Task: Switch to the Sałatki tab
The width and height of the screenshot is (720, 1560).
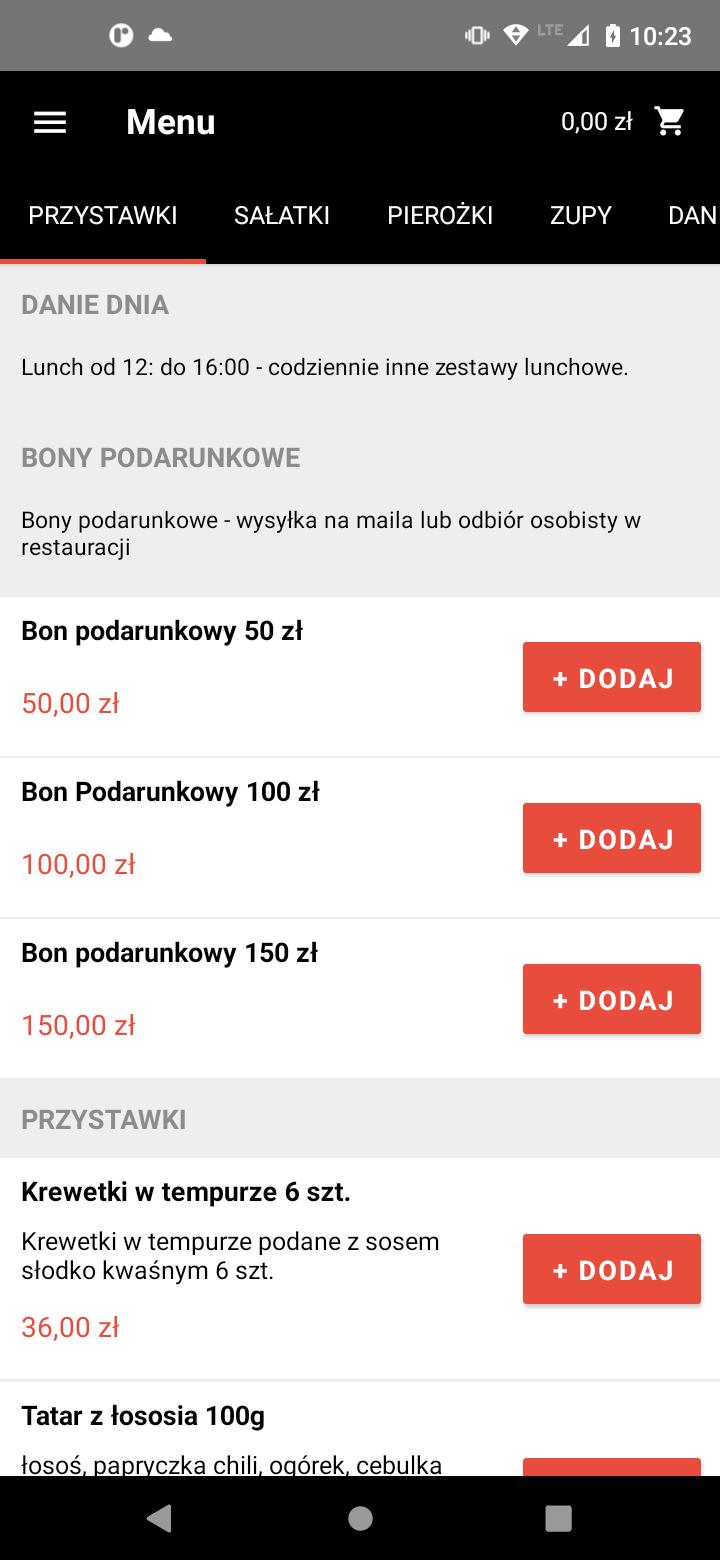Action: [x=282, y=215]
